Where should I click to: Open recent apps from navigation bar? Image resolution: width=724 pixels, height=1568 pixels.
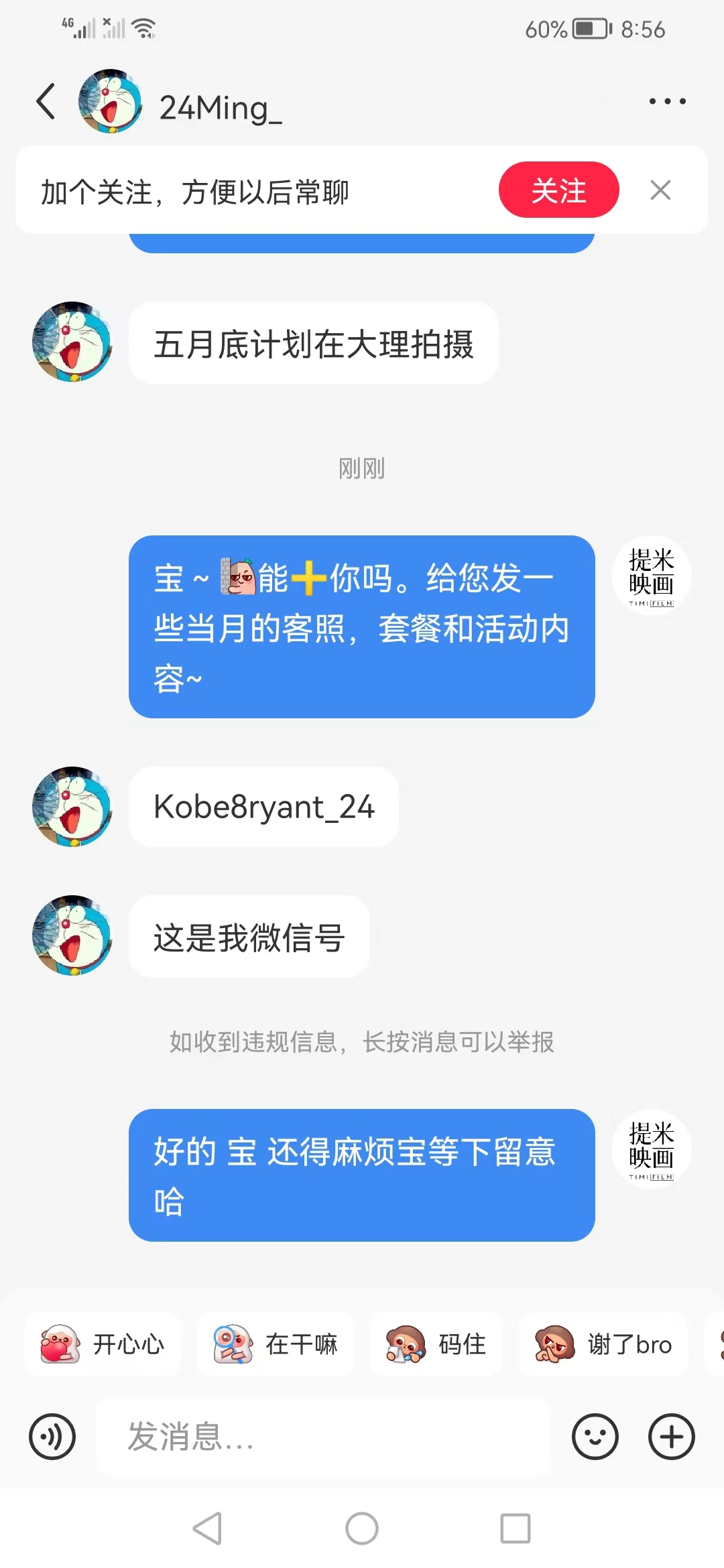(x=515, y=1528)
